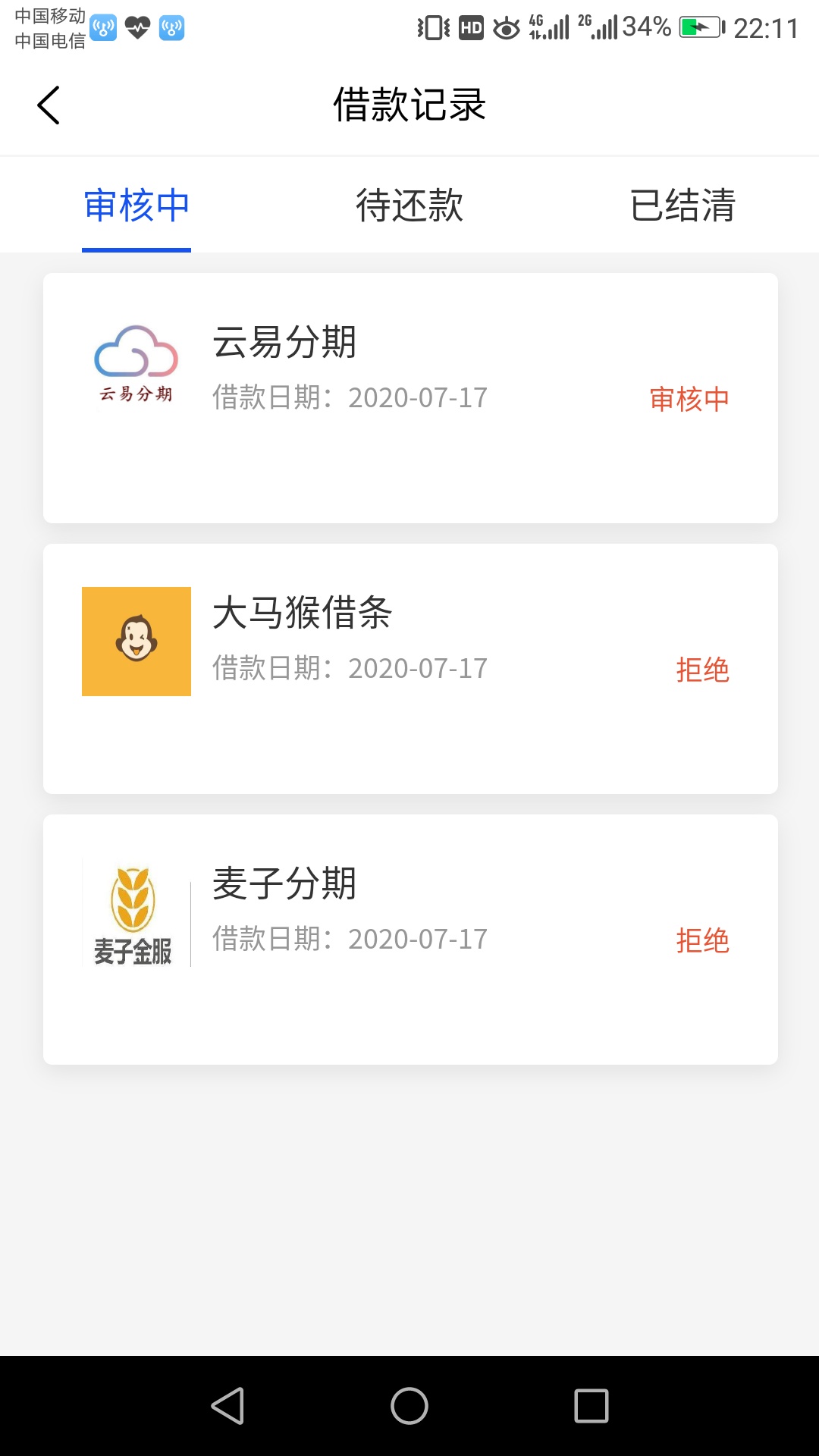View the 麦子分期 loan record

pos(410,940)
